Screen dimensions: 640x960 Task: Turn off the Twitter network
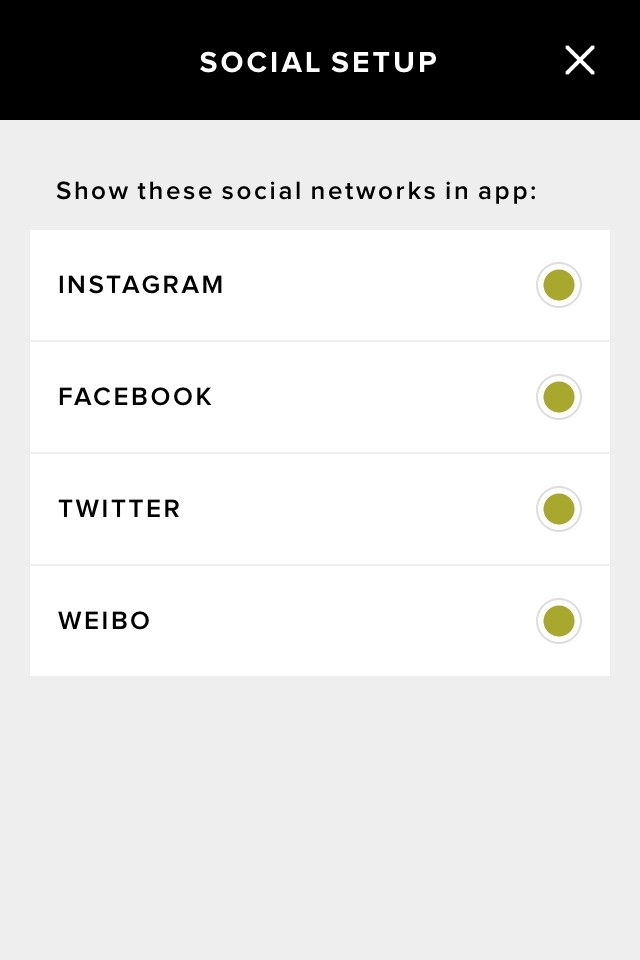click(x=558, y=509)
